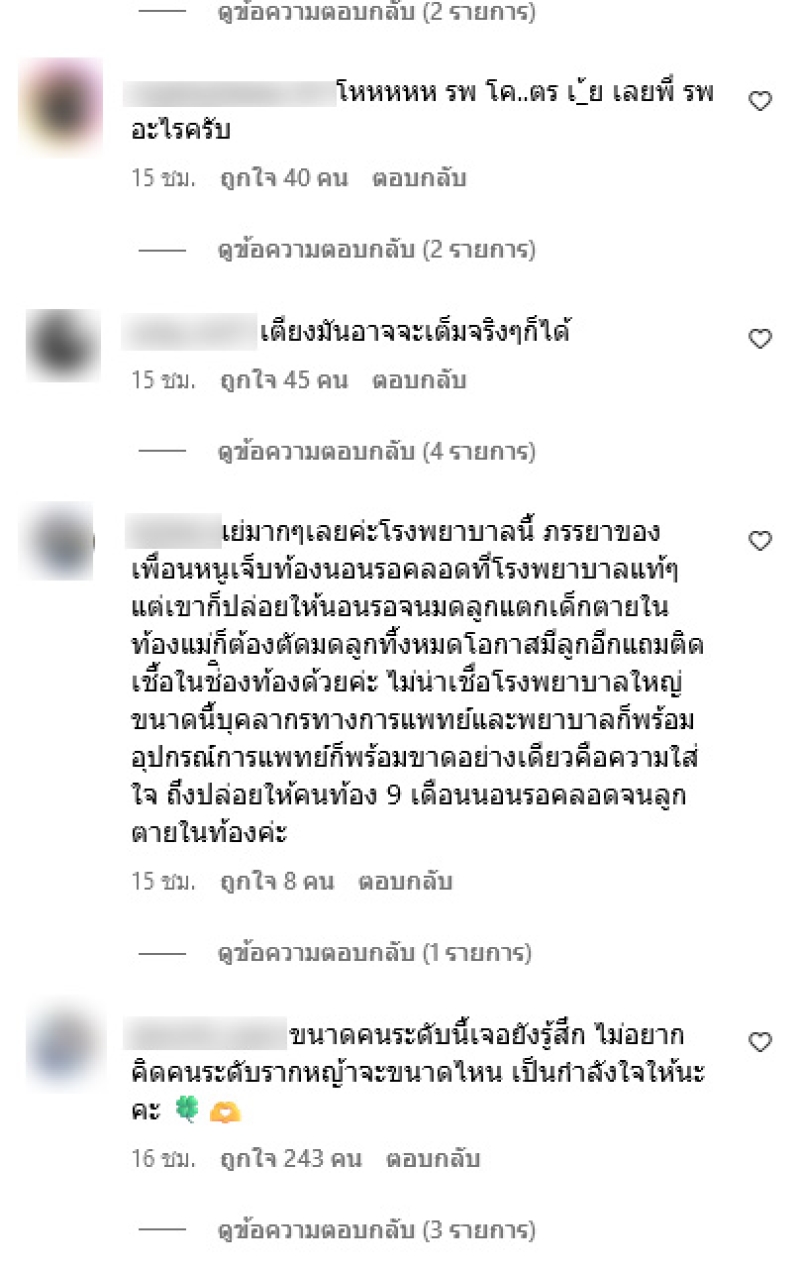This screenshot has height=1270, width=800.
Task: Tap ตอบกลับ under the 243-likes comment
Action: (x=433, y=1159)
